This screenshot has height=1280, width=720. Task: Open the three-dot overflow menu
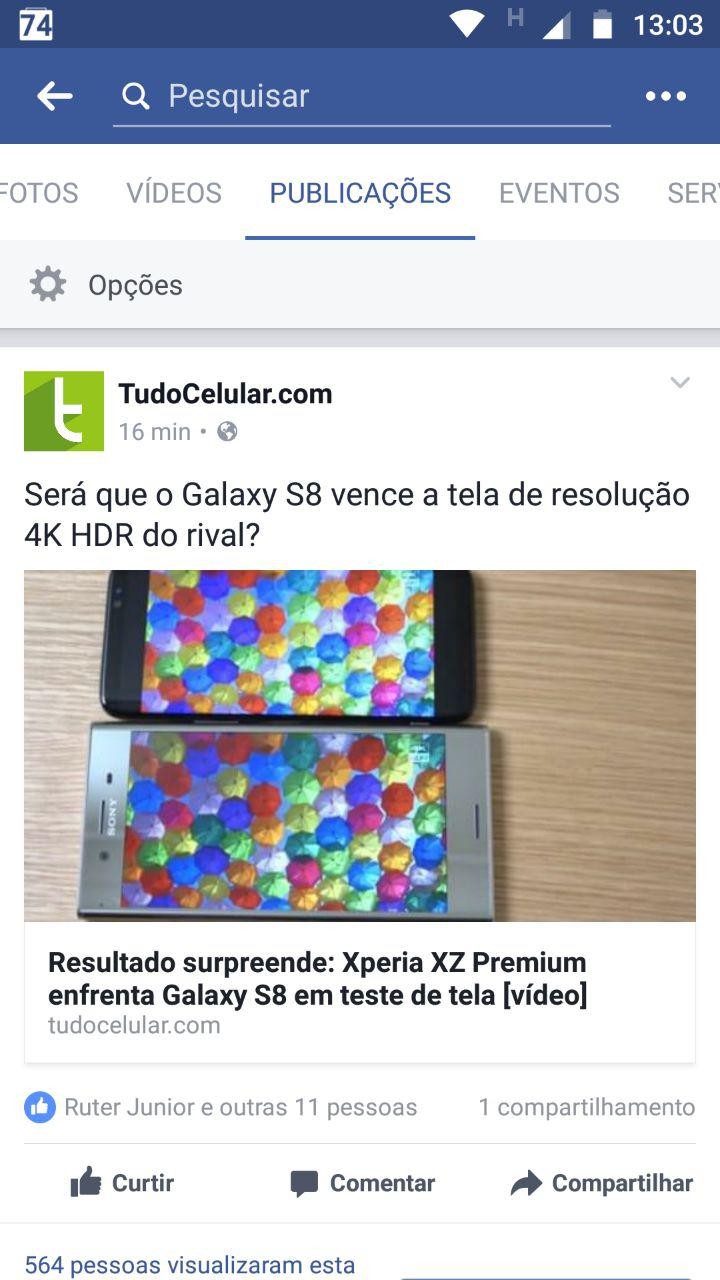(x=665, y=96)
